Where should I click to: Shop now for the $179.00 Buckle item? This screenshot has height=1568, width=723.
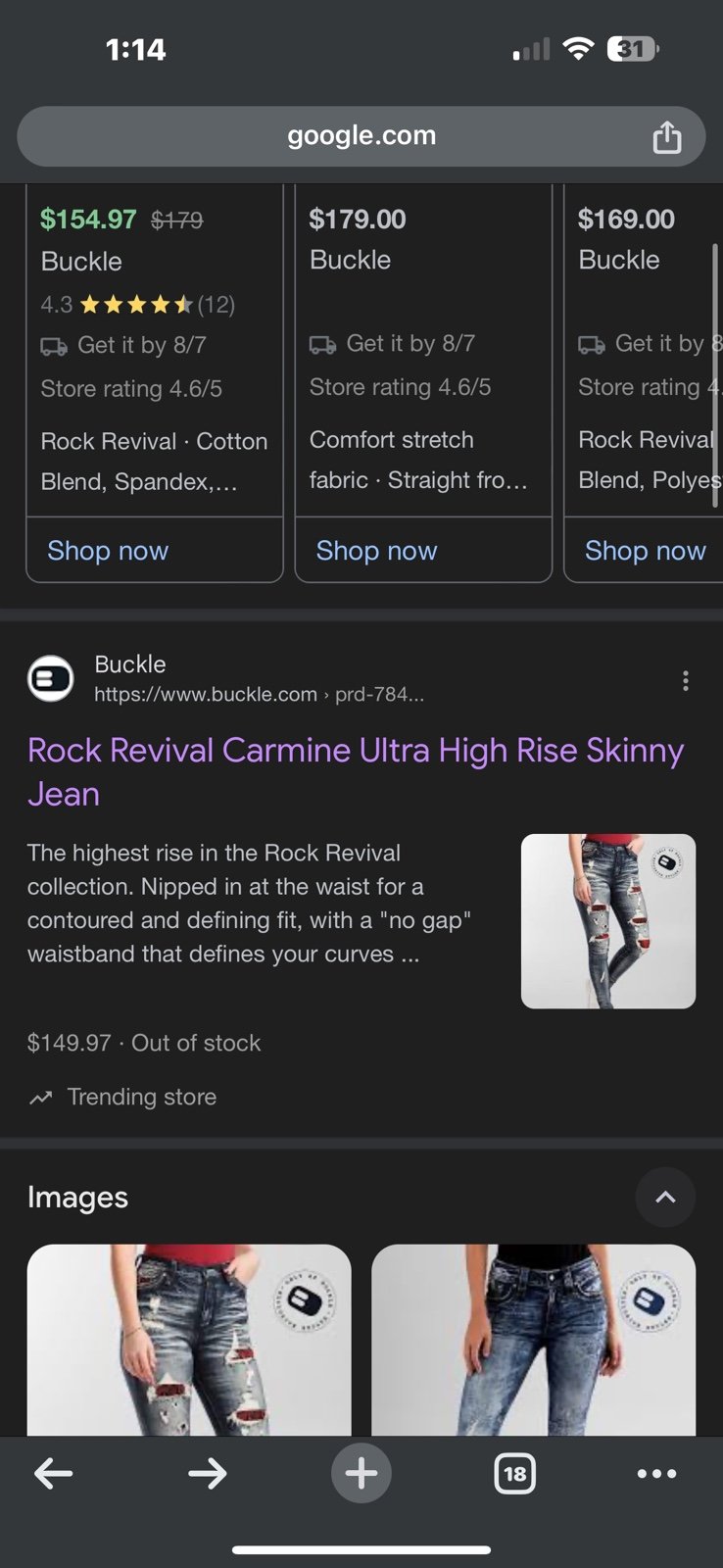[376, 551]
